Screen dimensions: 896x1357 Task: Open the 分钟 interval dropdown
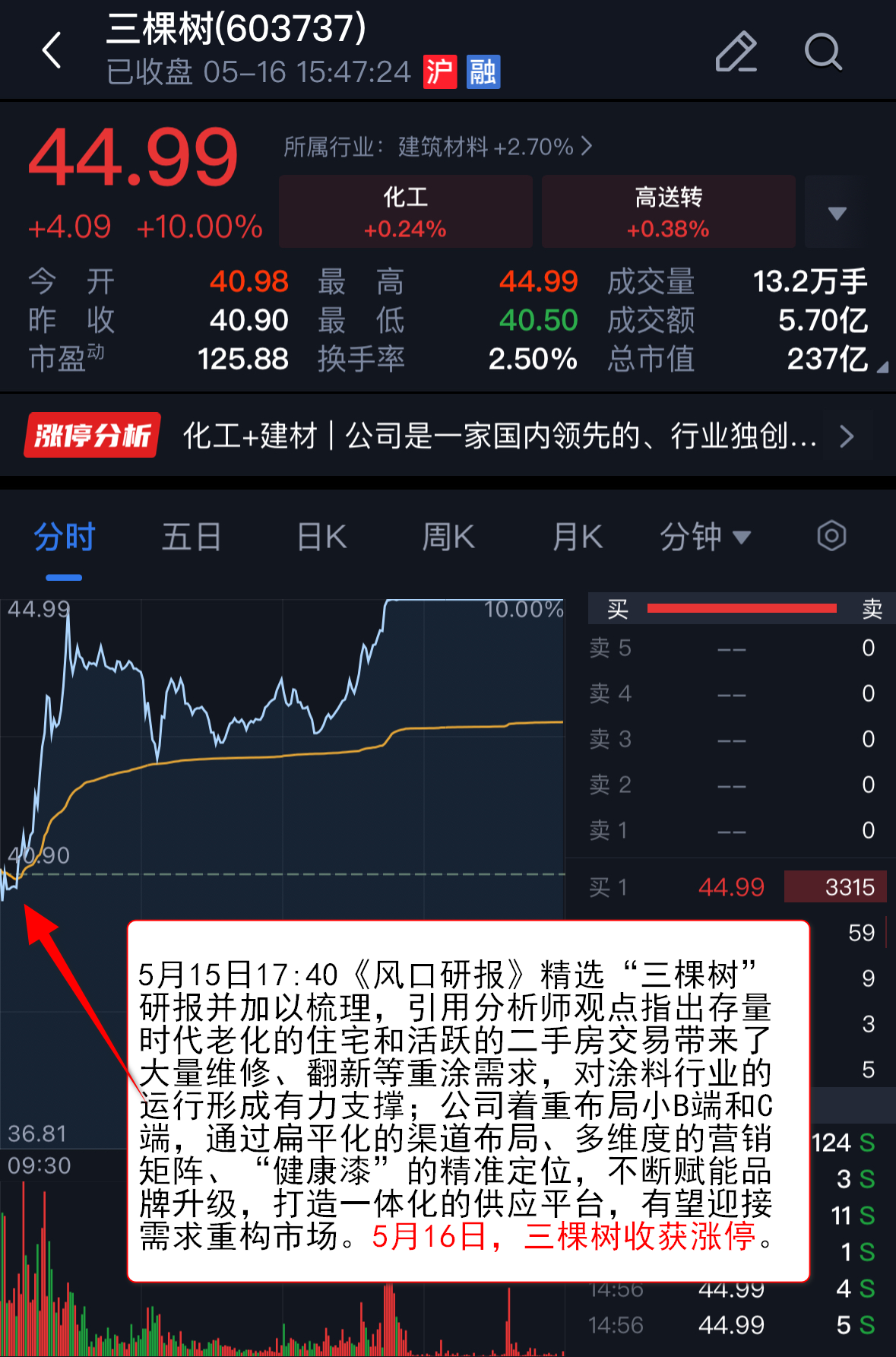[704, 537]
